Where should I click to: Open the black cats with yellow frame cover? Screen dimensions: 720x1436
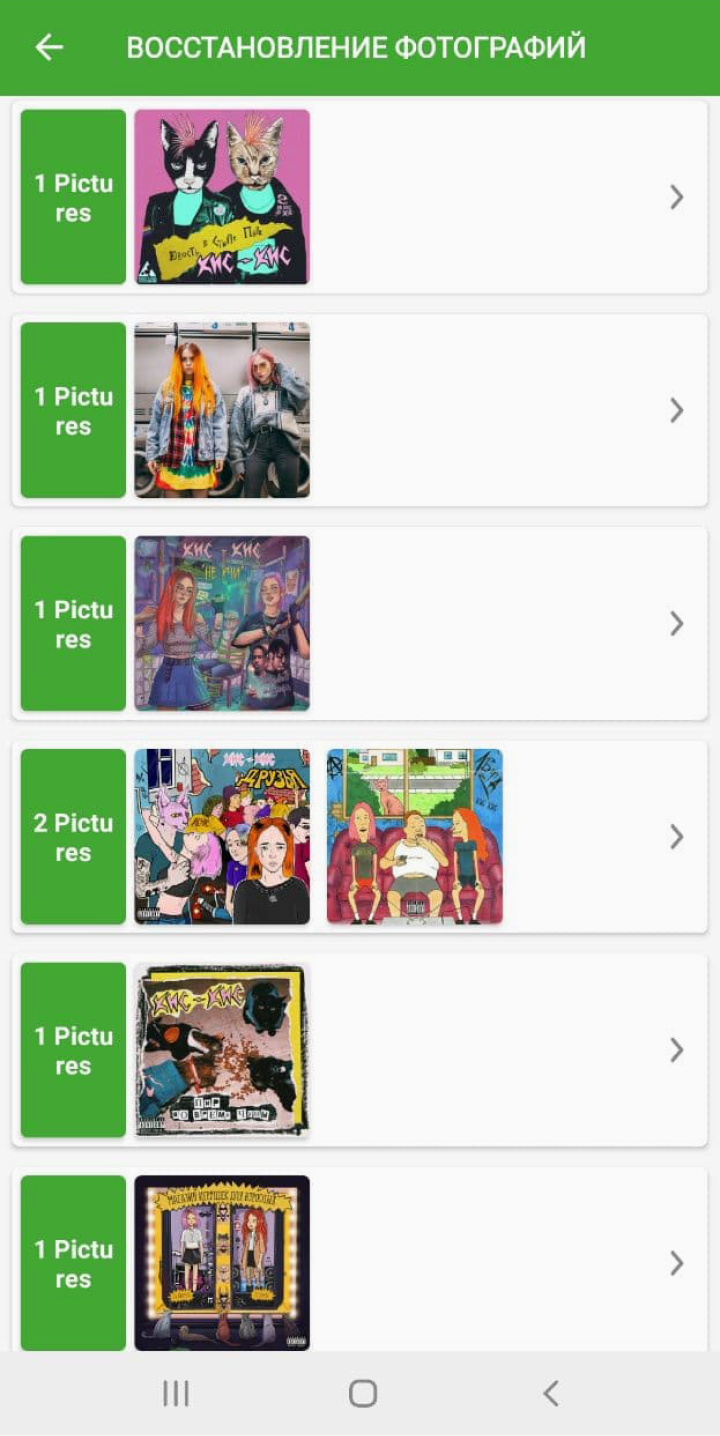222,1049
